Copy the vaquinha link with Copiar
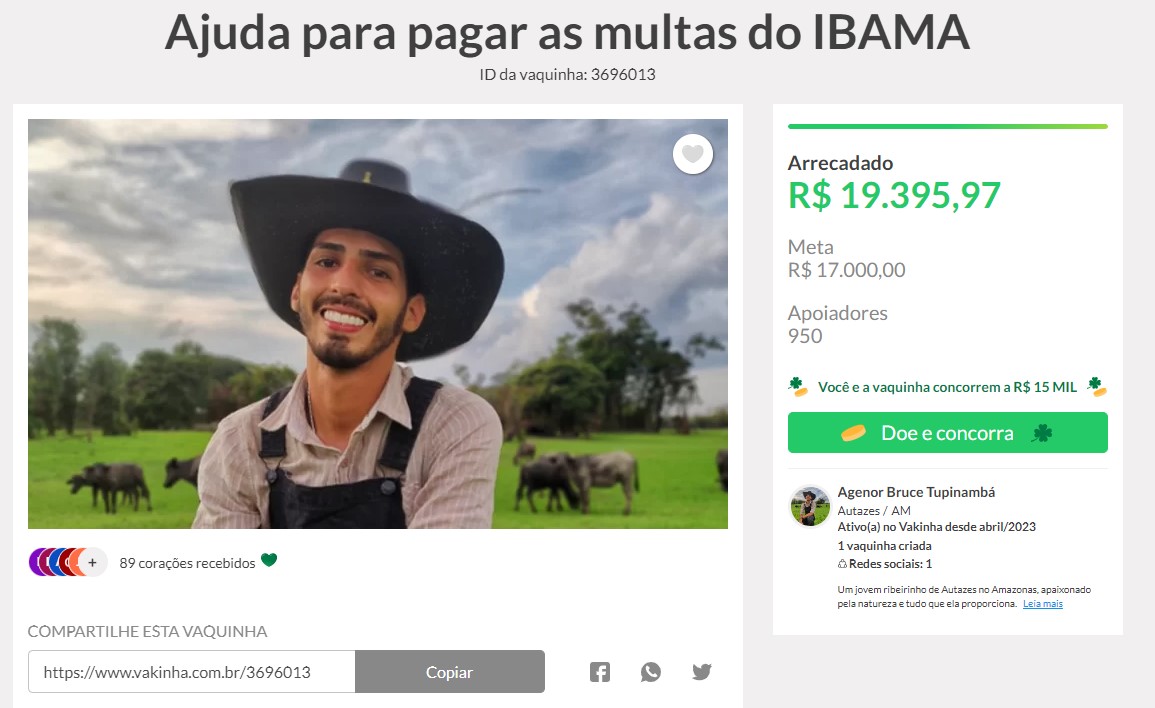This screenshot has height=708, width=1155. click(x=449, y=672)
